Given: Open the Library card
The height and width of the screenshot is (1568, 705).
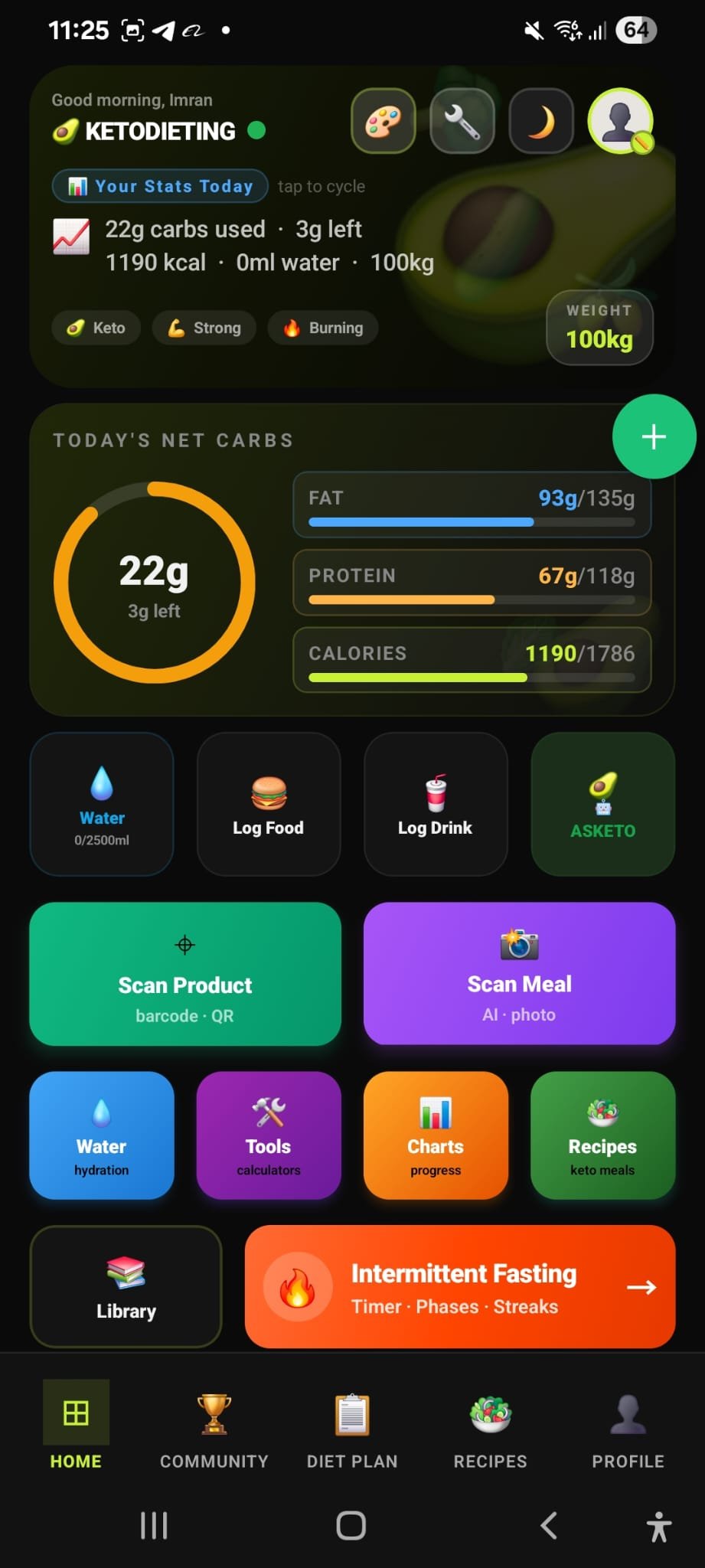Looking at the screenshot, I should click(126, 1286).
